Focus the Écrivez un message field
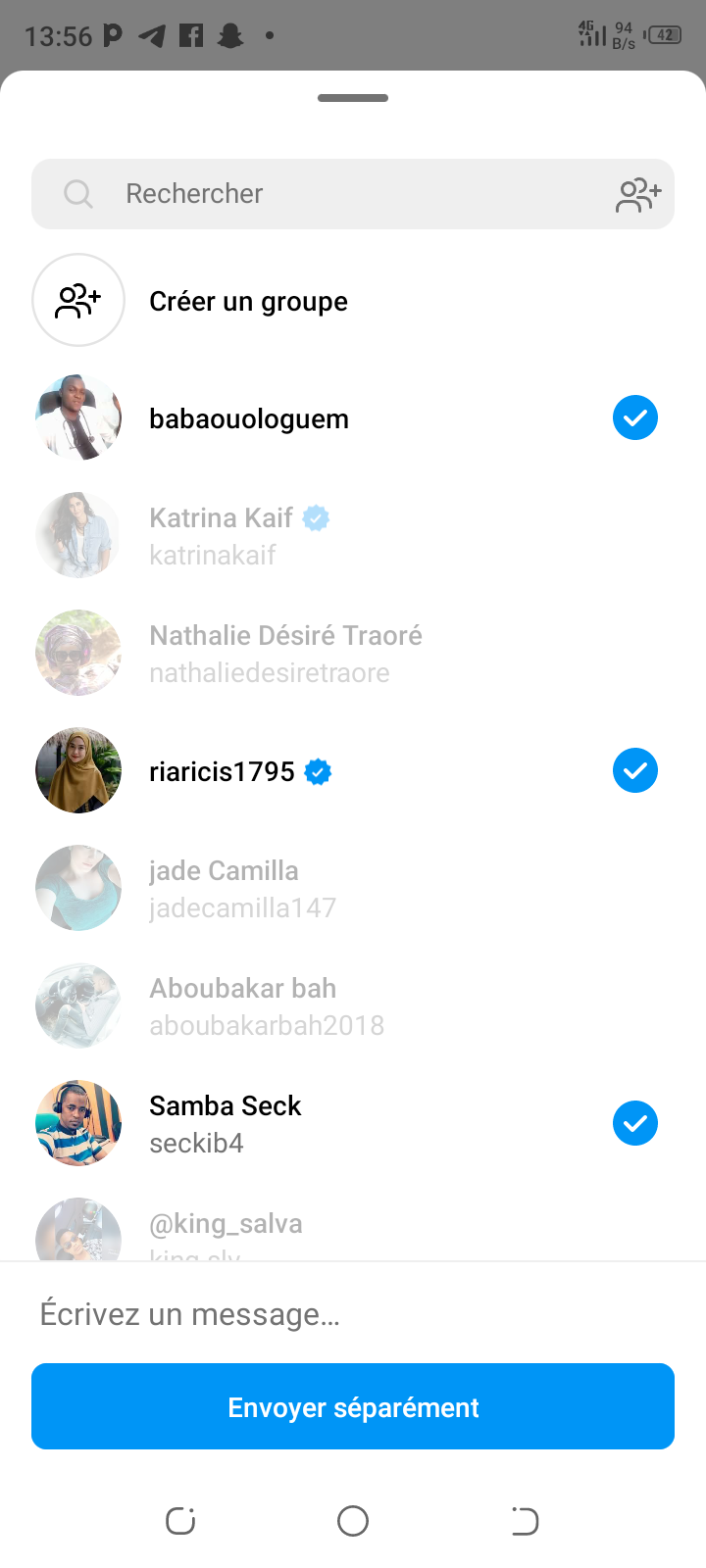Screen dimensions: 706x1568 [x=353, y=1314]
